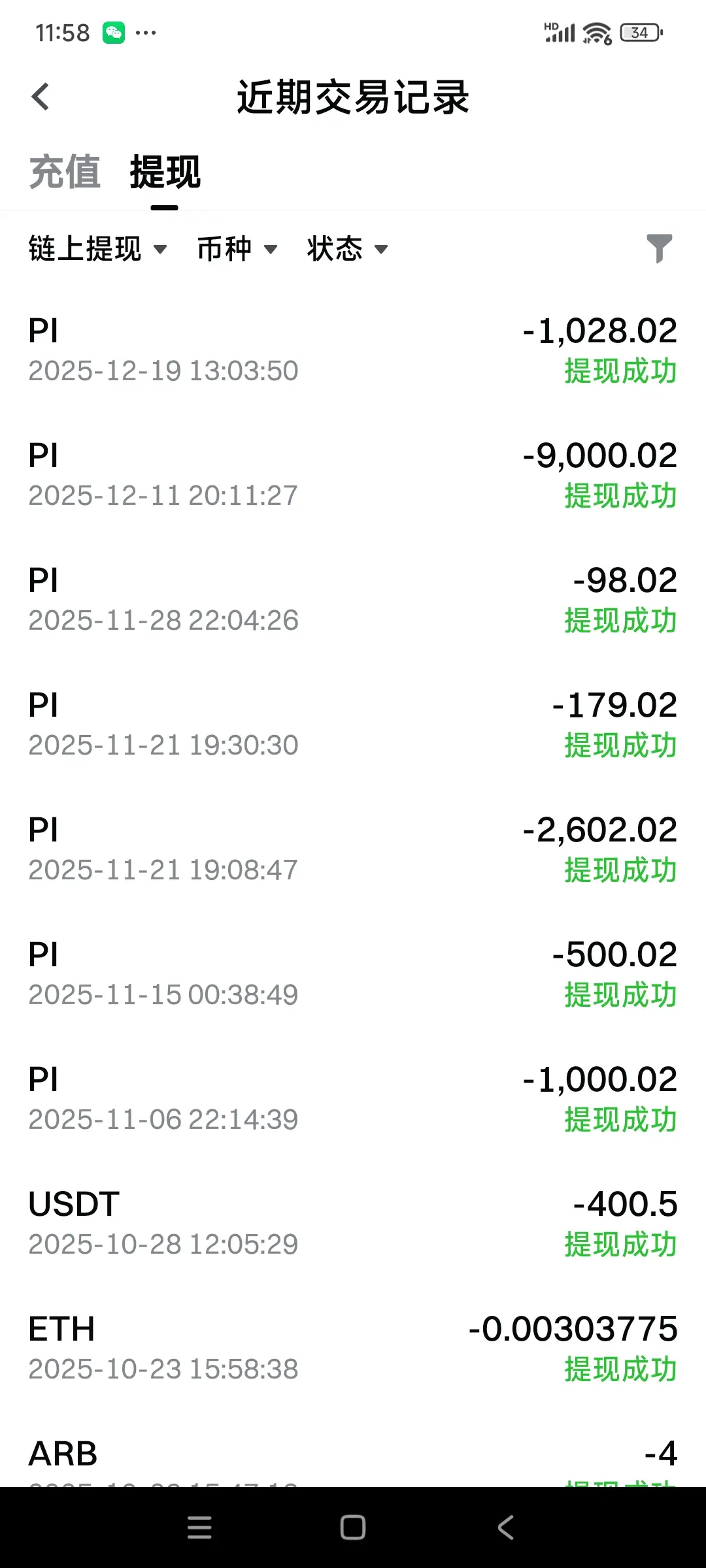Image resolution: width=706 pixels, height=1568 pixels.
Task: View the ETH withdrawal record
Action: click(x=353, y=1348)
